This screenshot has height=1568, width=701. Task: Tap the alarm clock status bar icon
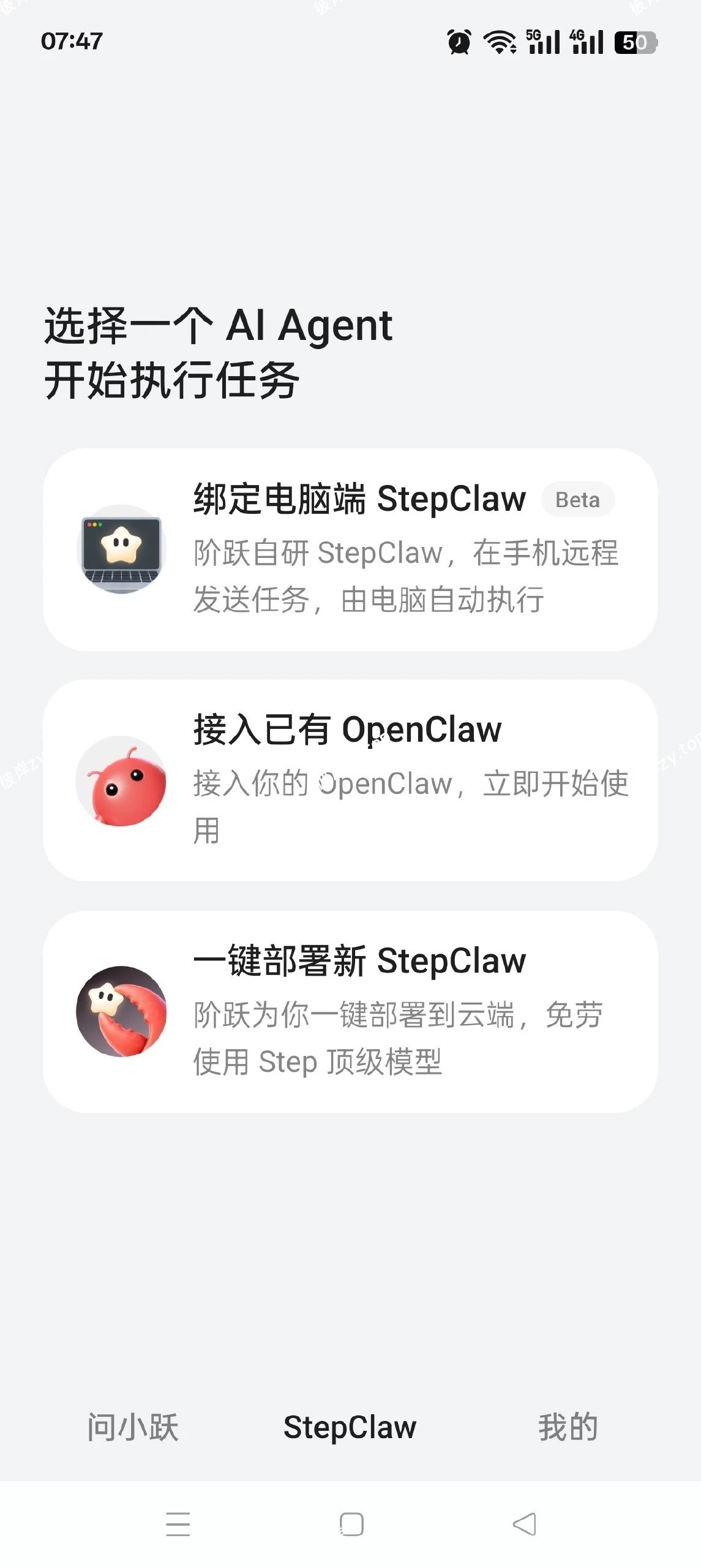(x=460, y=42)
